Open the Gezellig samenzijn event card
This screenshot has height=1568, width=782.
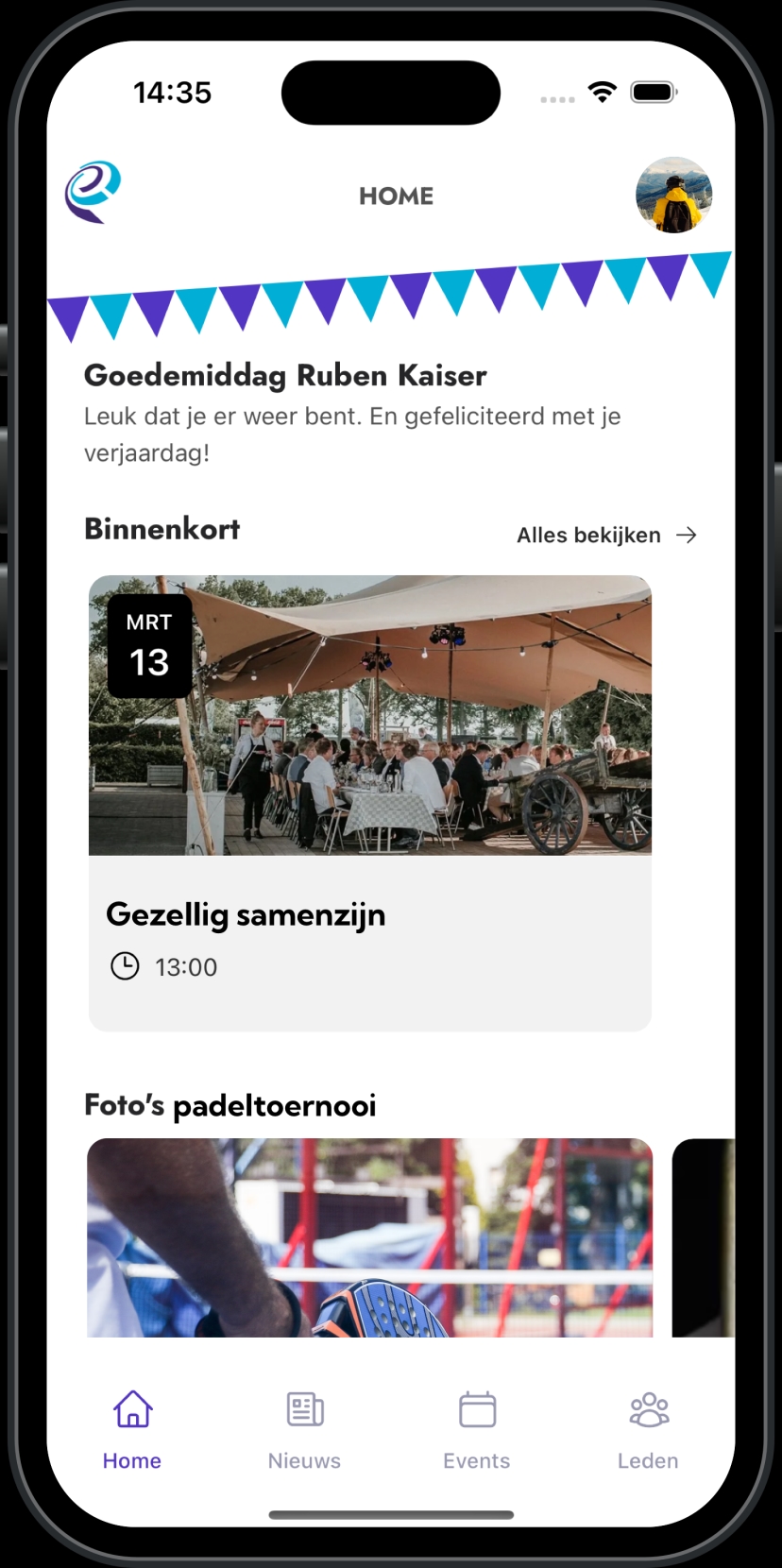tap(369, 803)
